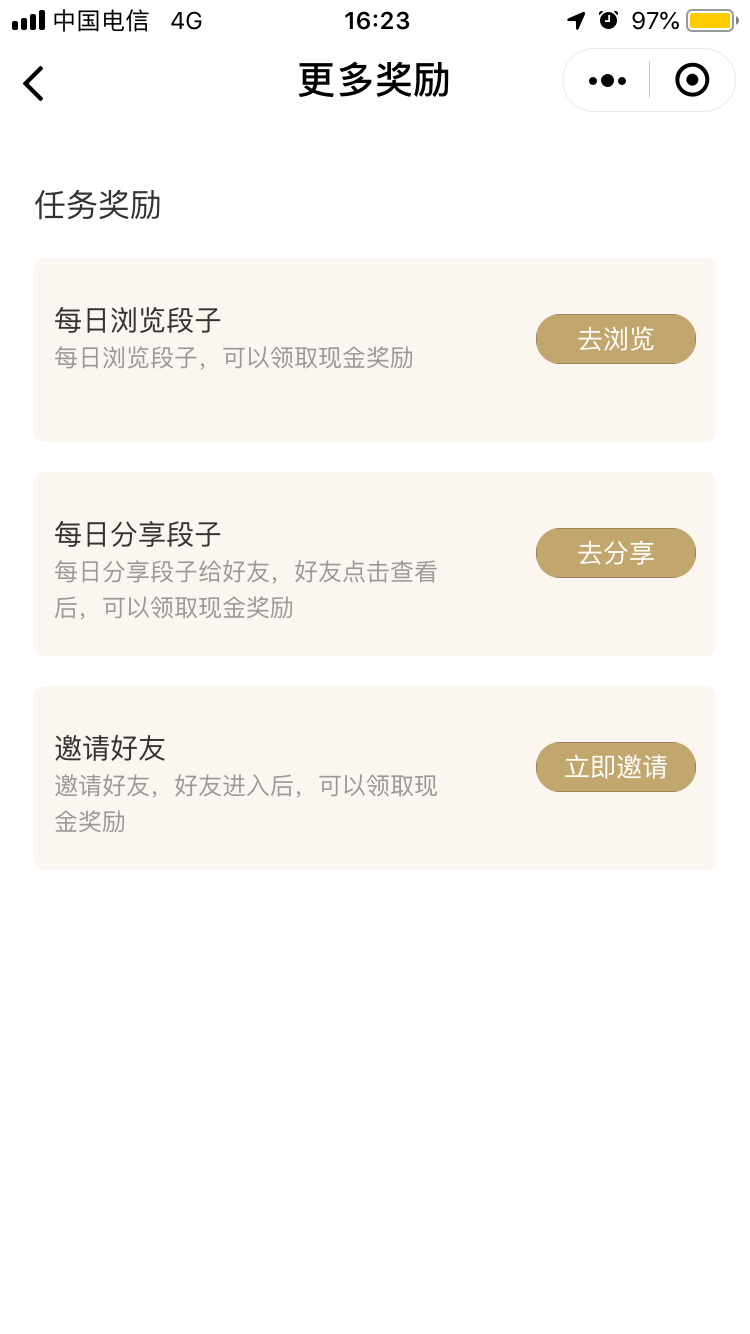
Task: Tap 立即邀请 to invite friends
Action: 616,767
